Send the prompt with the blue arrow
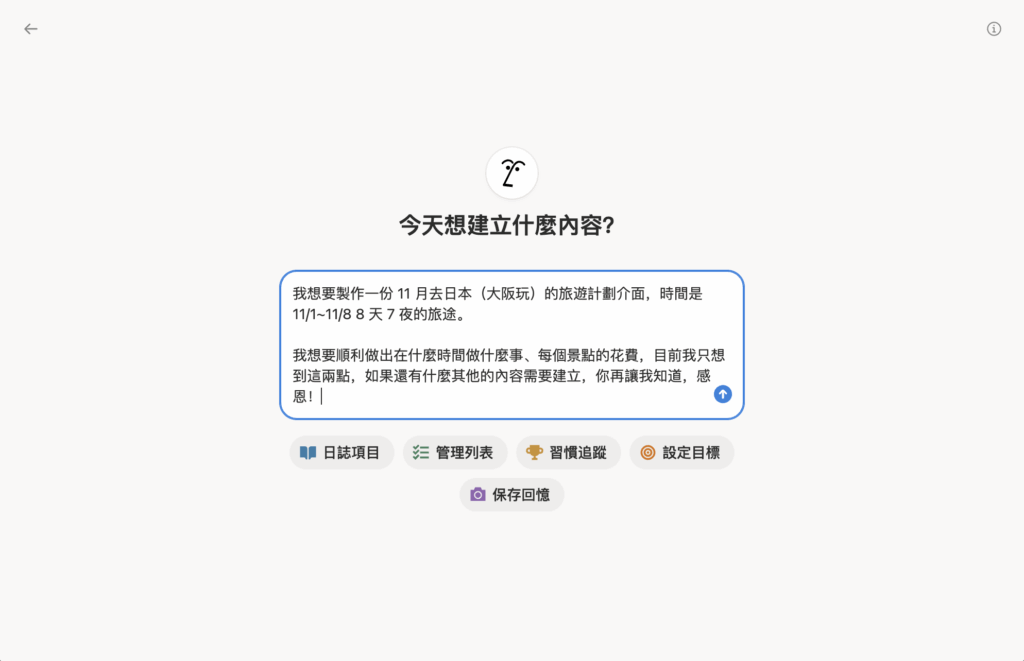 [x=723, y=394]
